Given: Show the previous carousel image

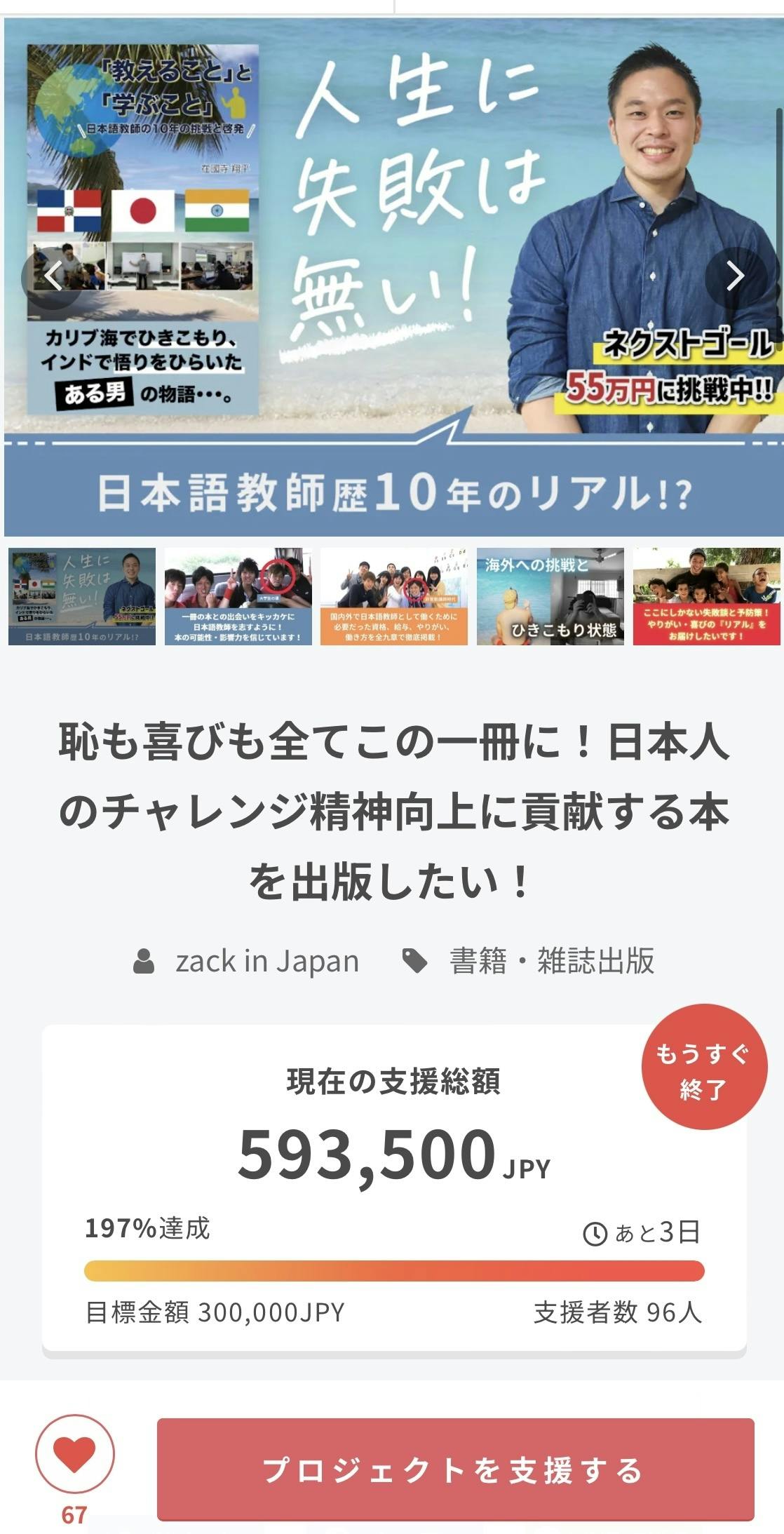Looking at the screenshot, I should 53,276.
